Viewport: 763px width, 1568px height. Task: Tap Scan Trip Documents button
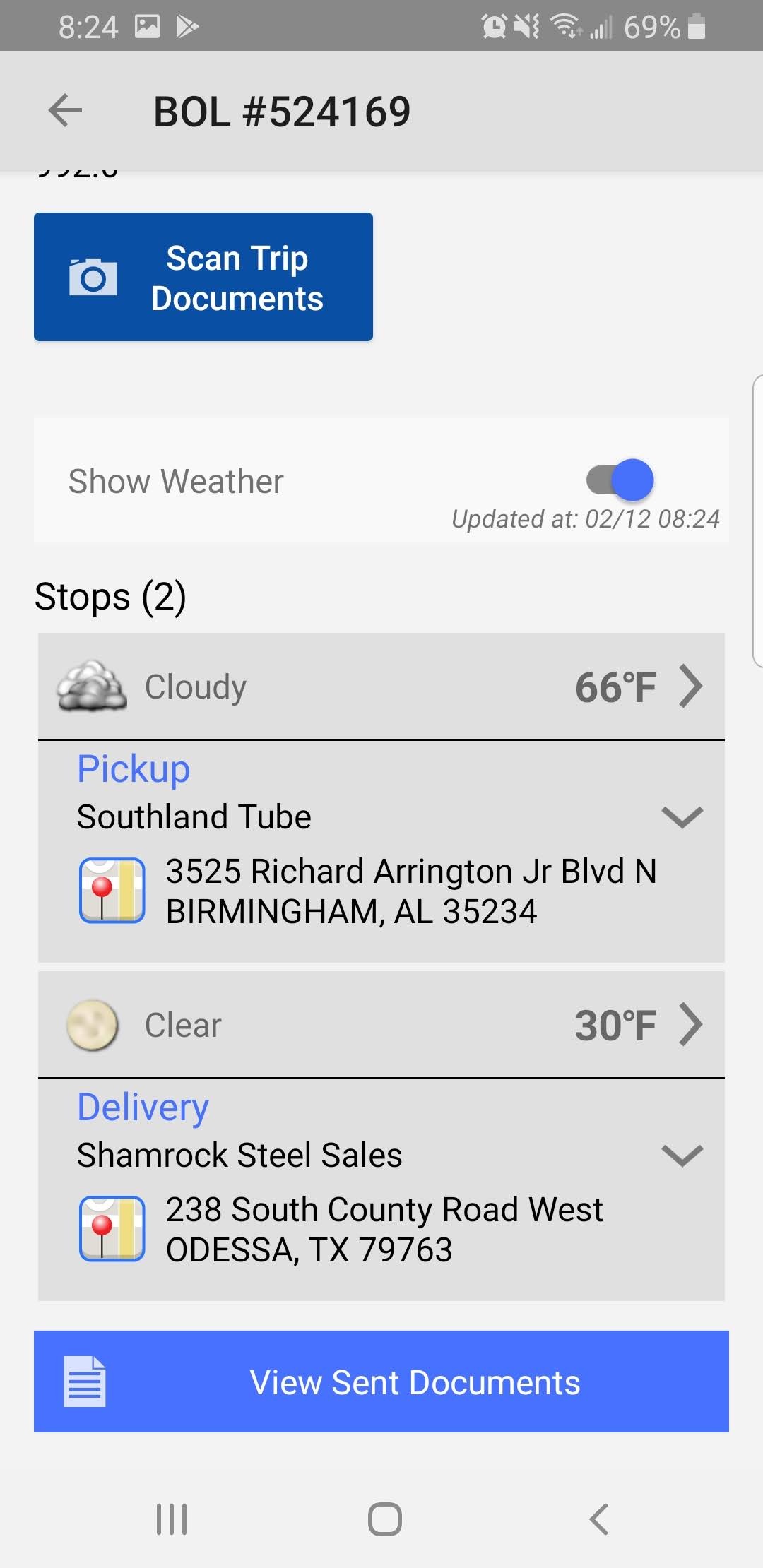203,277
